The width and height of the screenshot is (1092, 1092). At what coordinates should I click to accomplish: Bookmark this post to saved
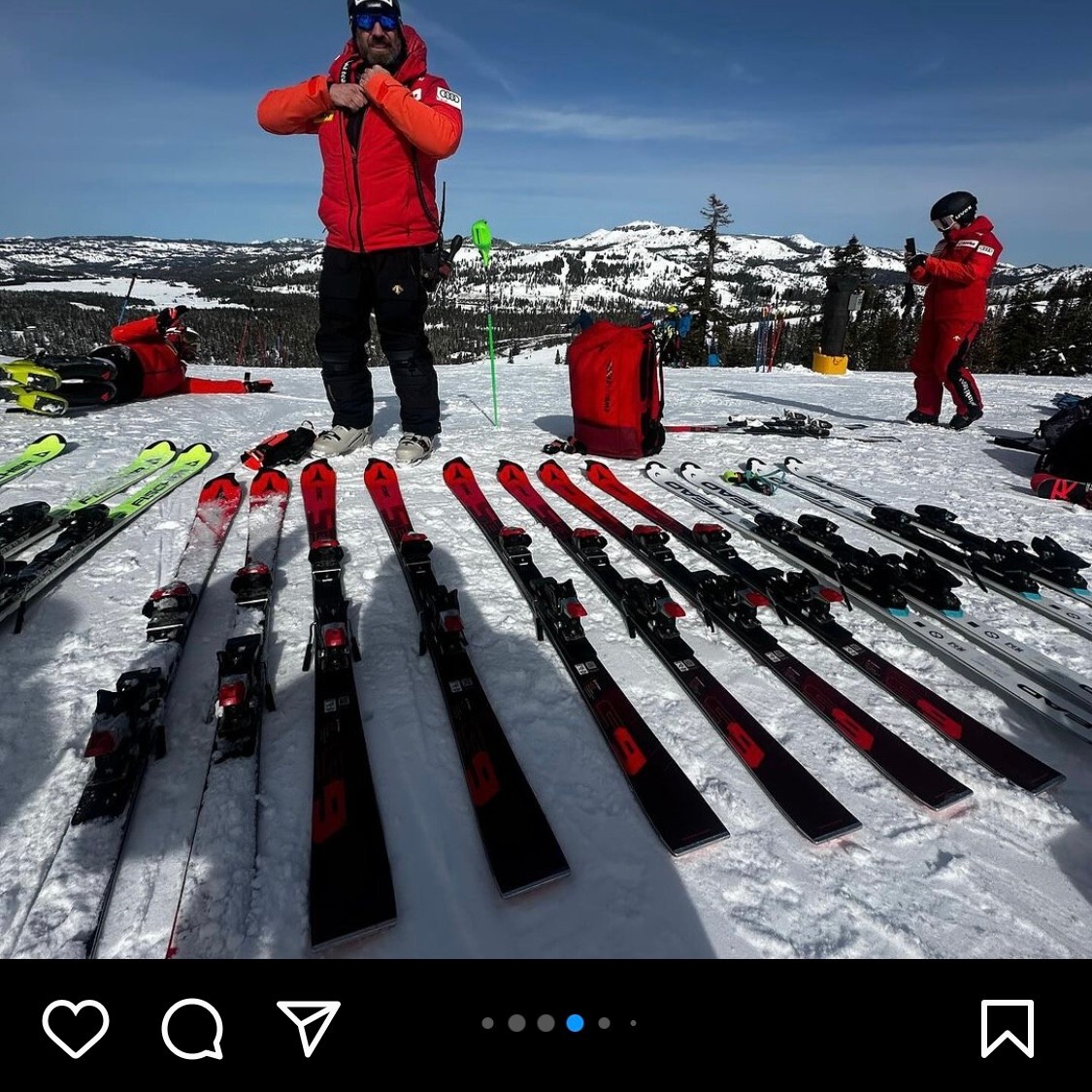pyautogui.click(x=1007, y=1027)
